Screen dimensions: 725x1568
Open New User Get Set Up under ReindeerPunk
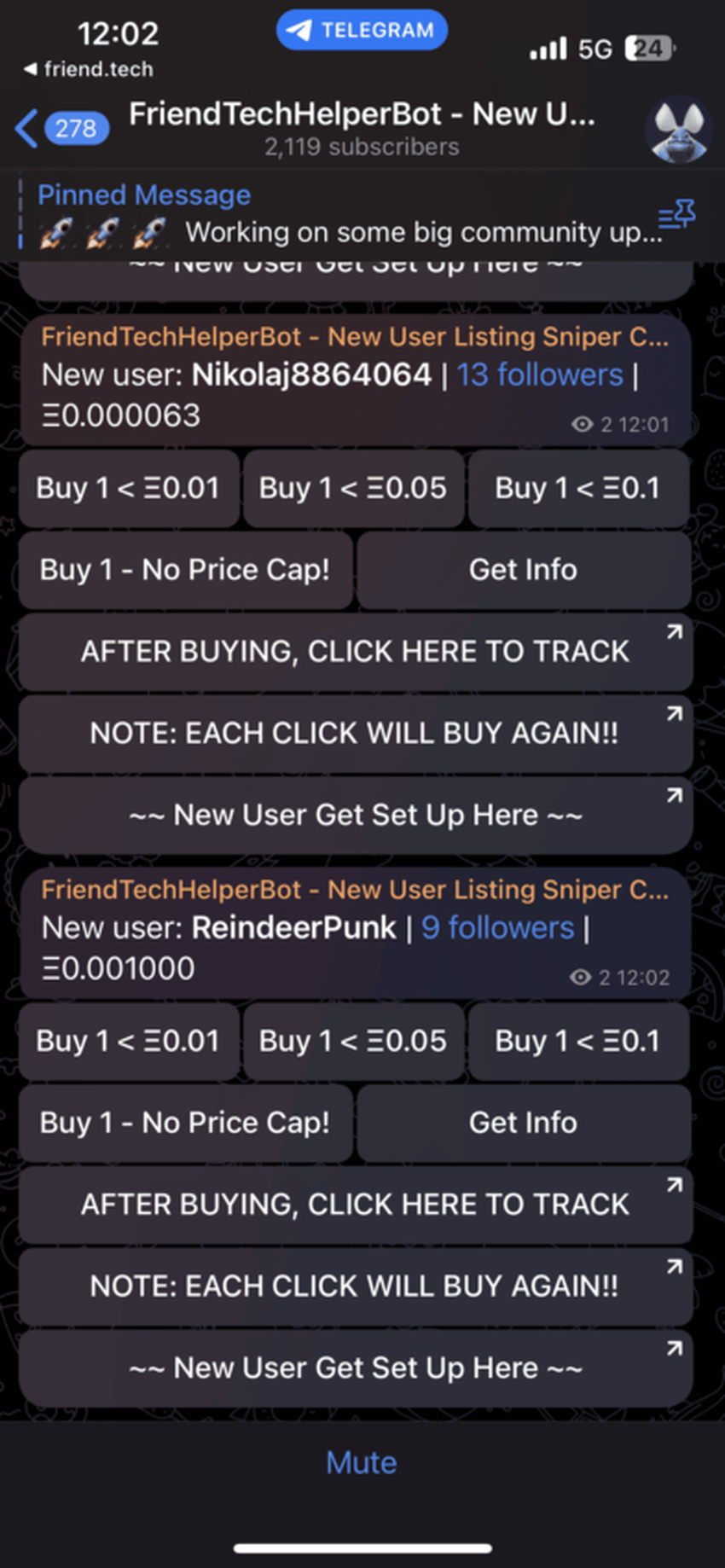pos(355,1368)
